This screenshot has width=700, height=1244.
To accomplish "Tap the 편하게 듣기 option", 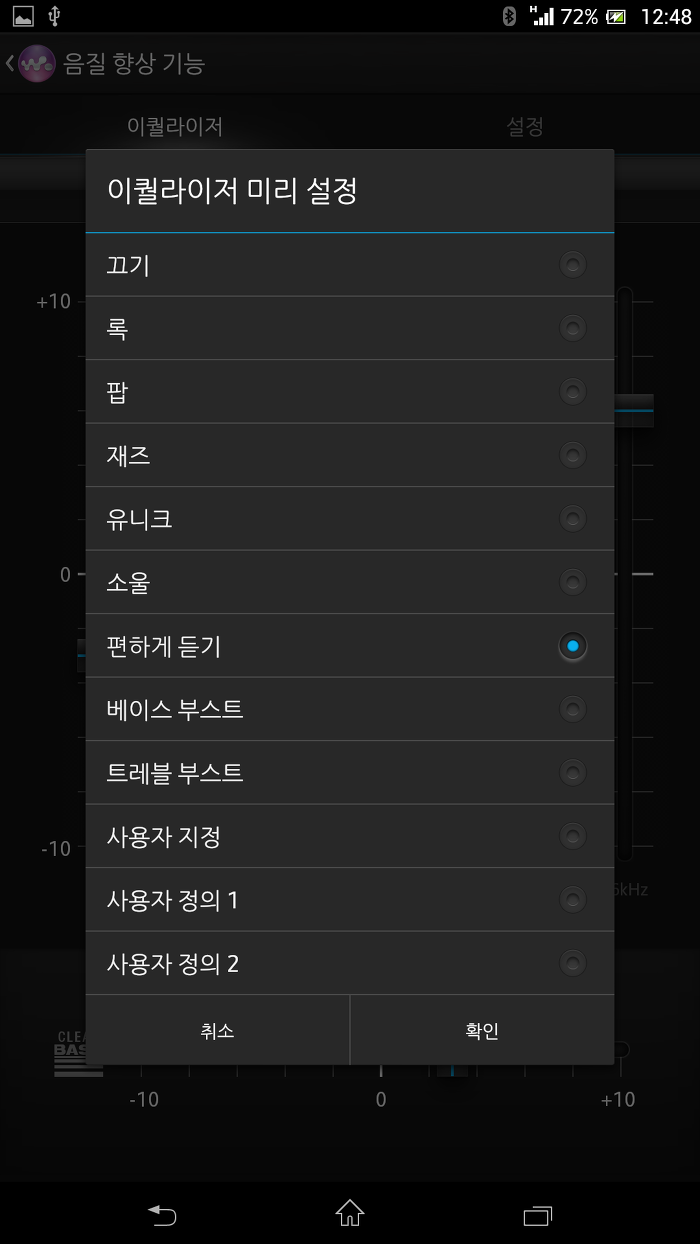I will pos(350,646).
